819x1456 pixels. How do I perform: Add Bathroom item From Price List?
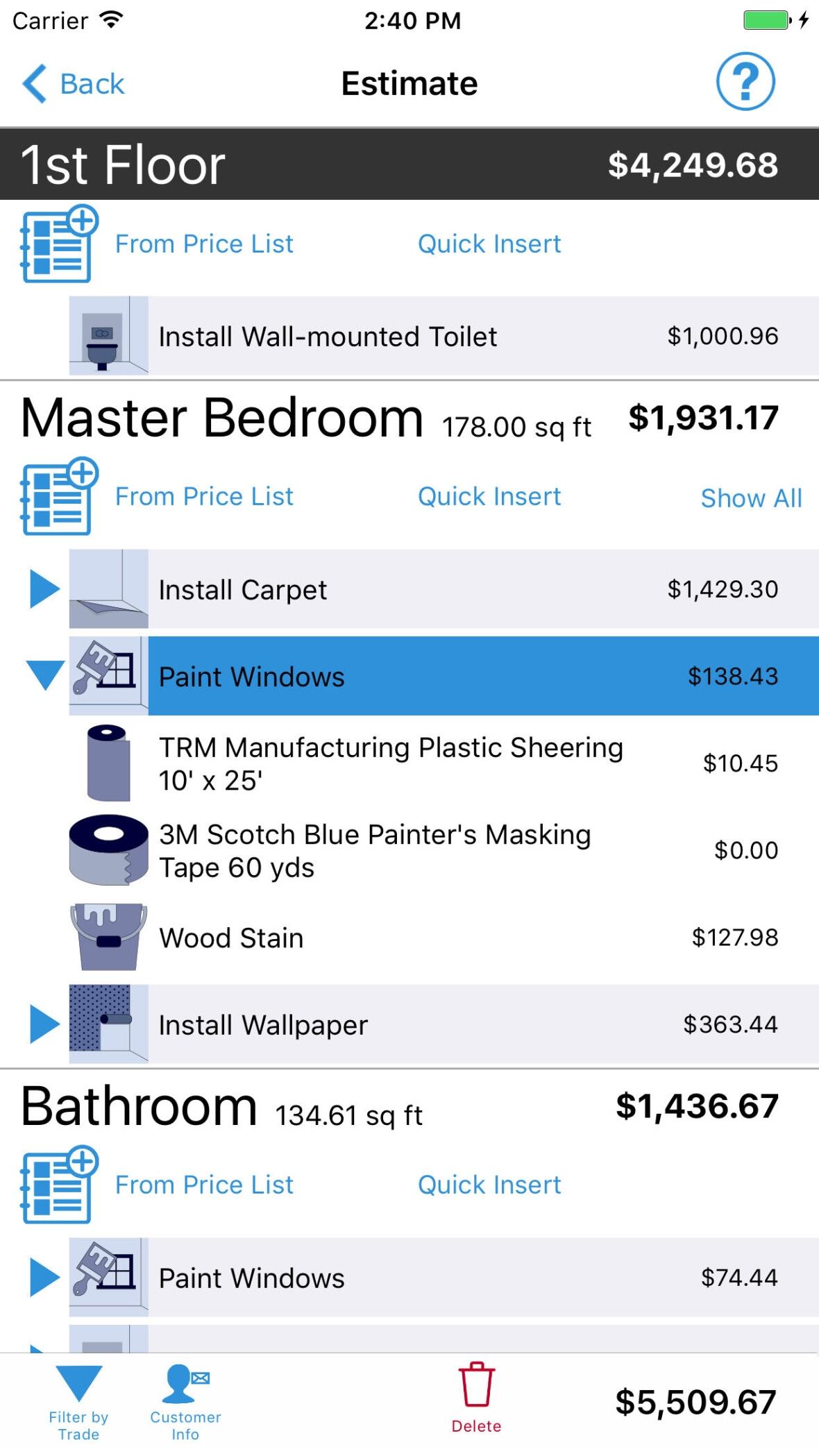point(203,1185)
